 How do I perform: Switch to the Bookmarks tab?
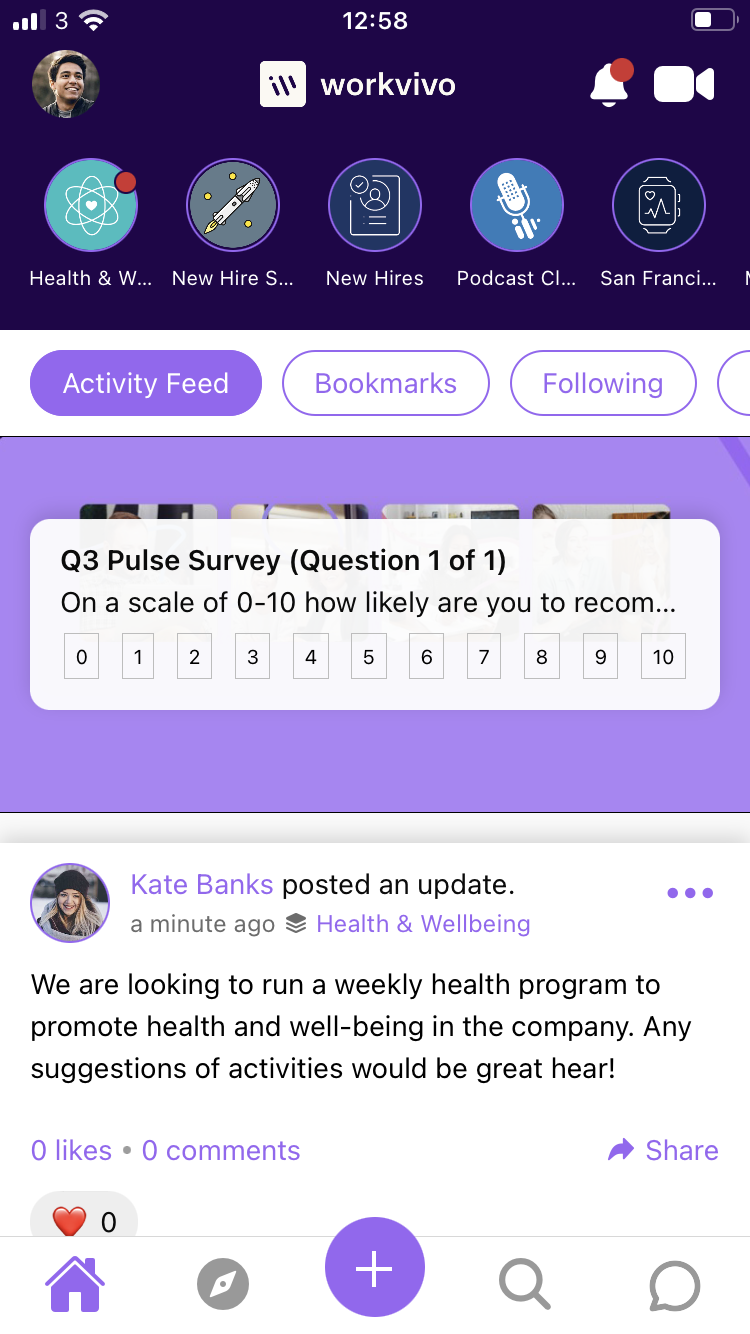tap(386, 383)
